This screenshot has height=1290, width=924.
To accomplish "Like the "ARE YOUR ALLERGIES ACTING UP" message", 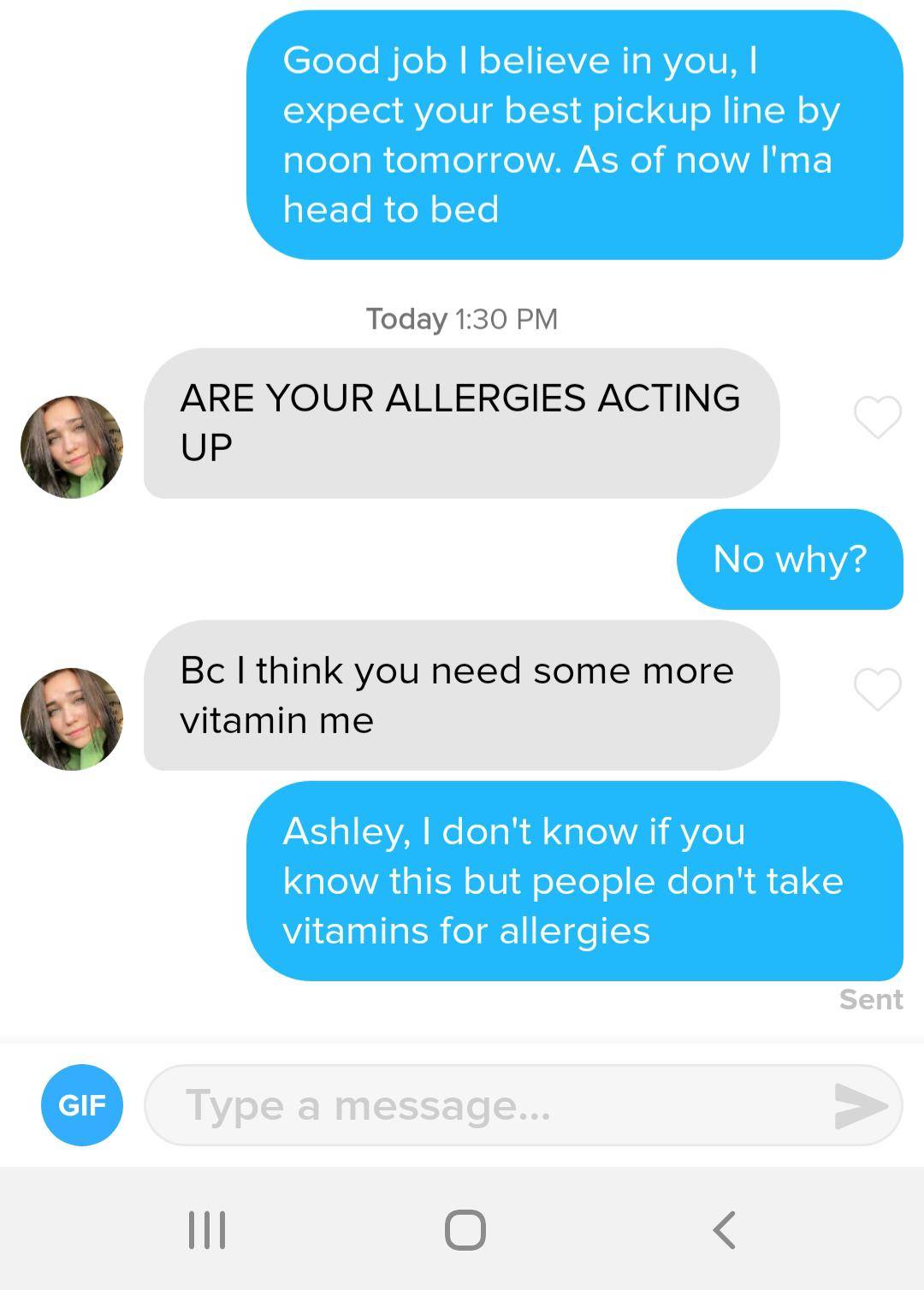I will 877,417.
